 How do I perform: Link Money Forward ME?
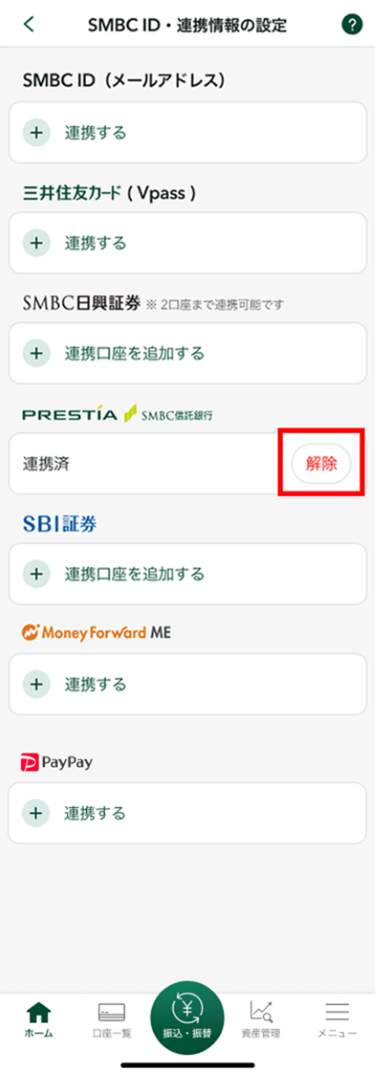[187, 684]
